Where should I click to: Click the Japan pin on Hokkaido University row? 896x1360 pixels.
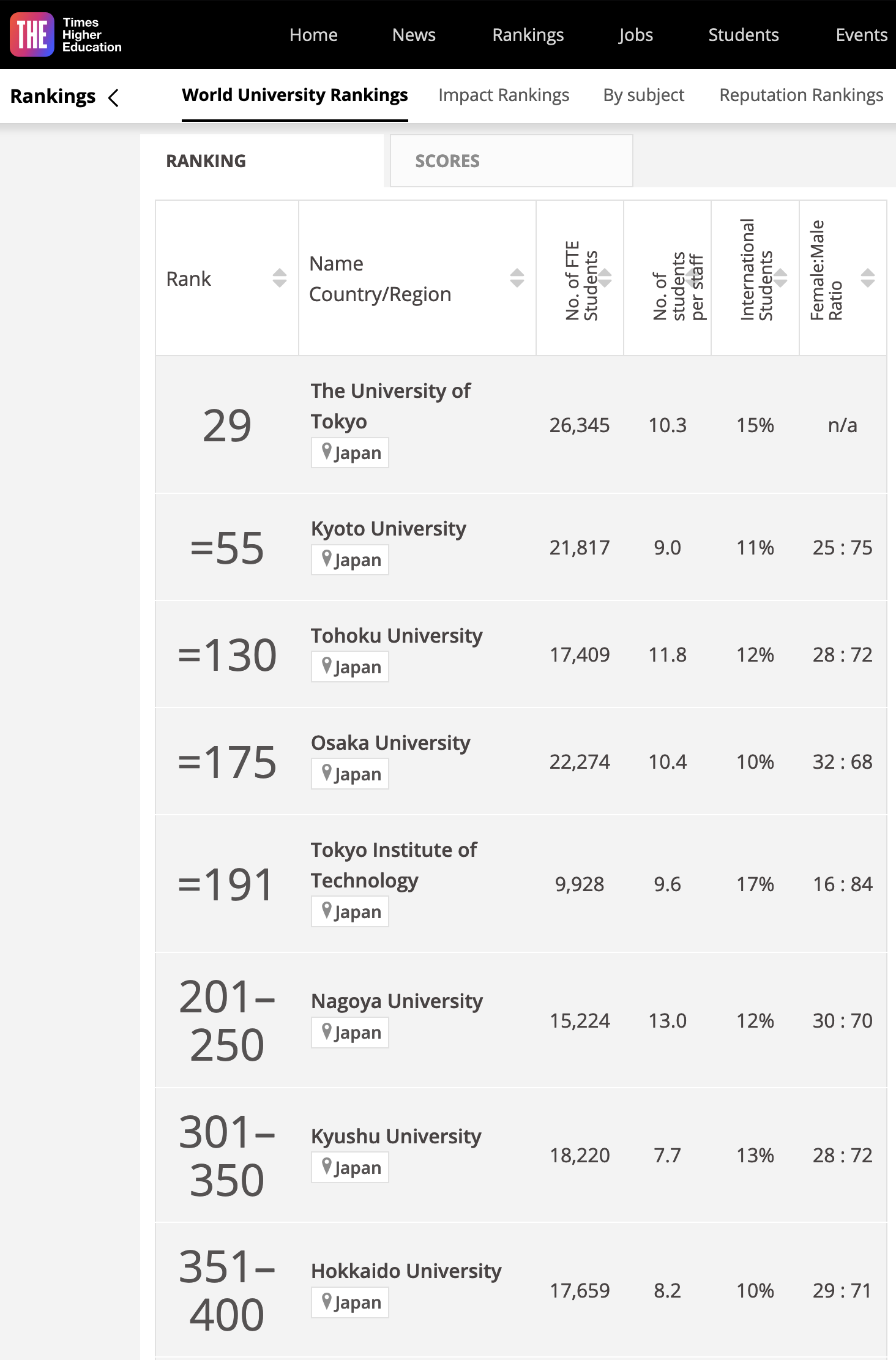(349, 1302)
